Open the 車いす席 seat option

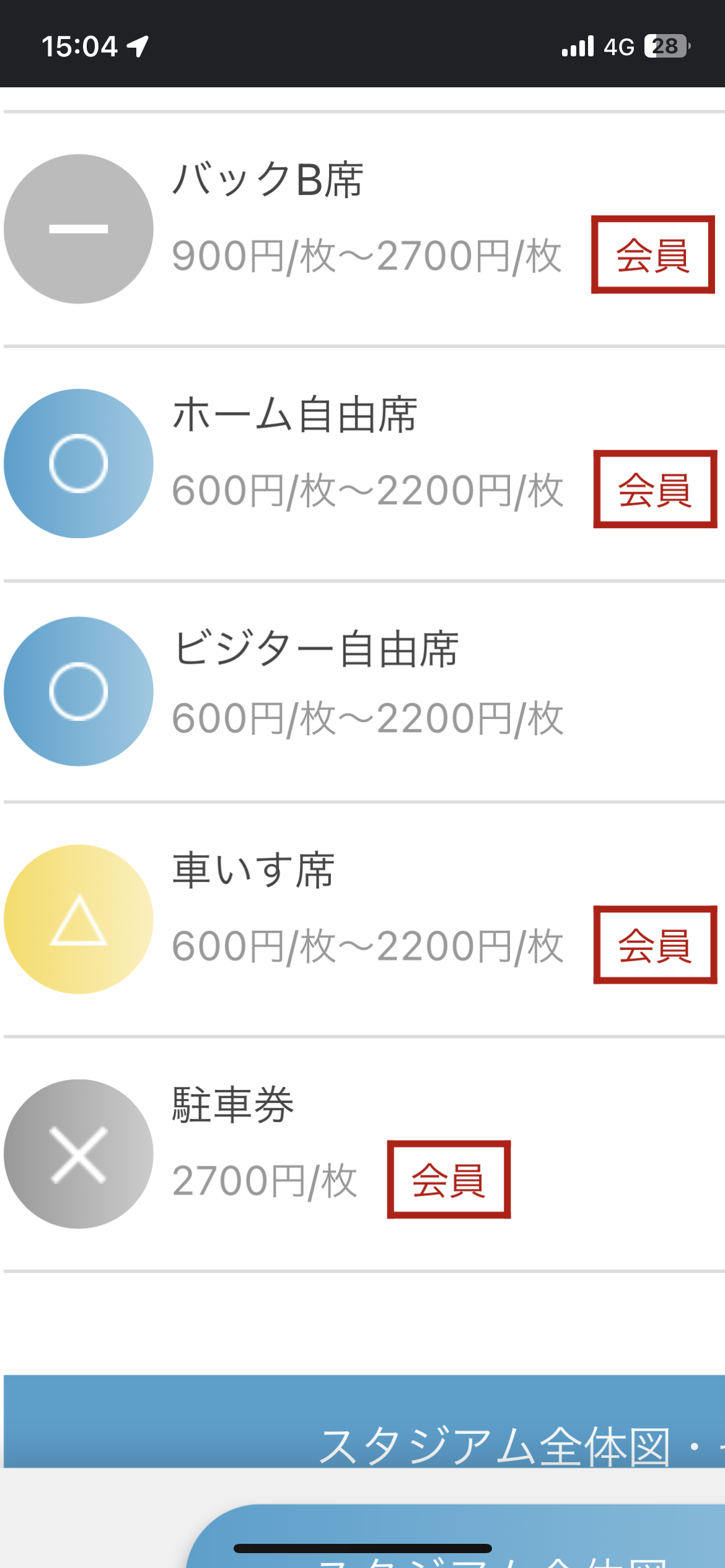[x=364, y=919]
